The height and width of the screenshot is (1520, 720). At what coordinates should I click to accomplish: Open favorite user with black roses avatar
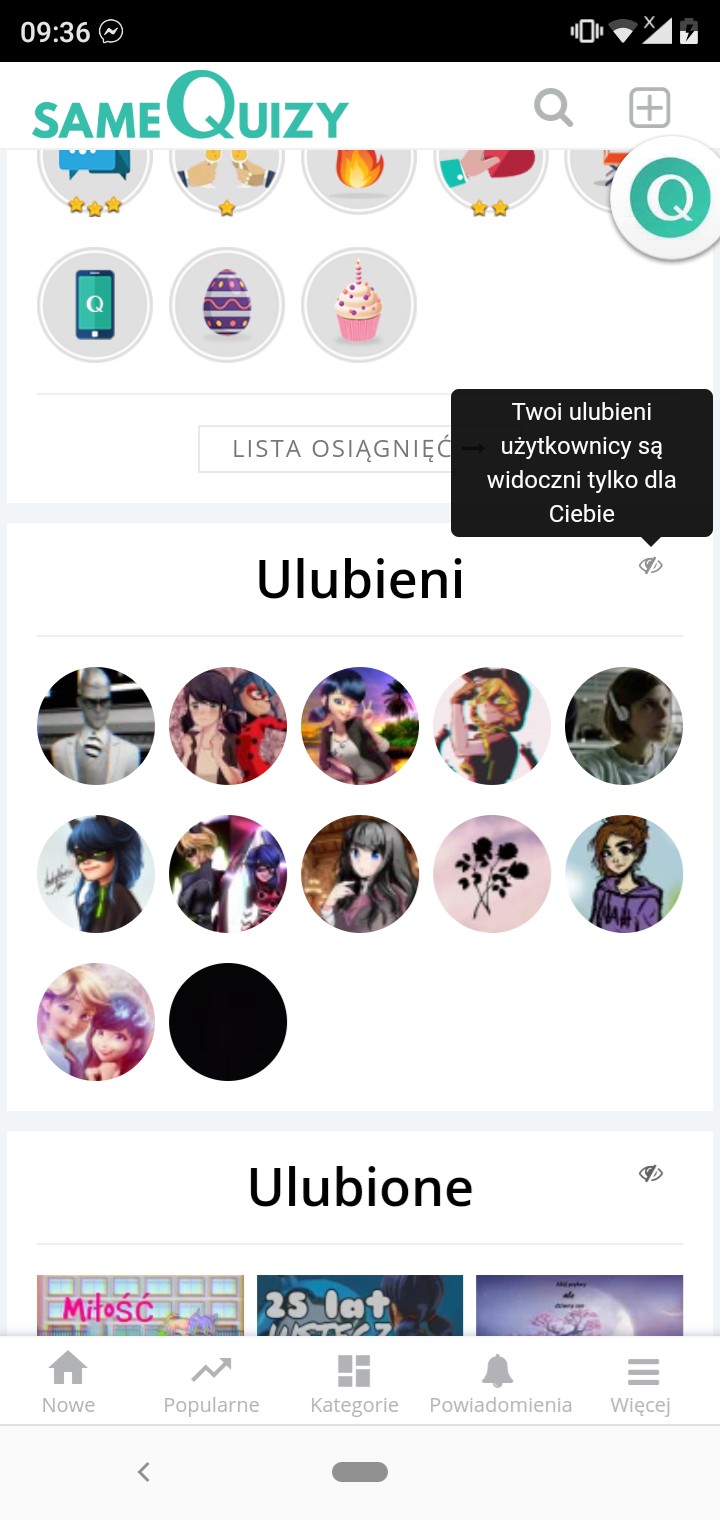492,874
